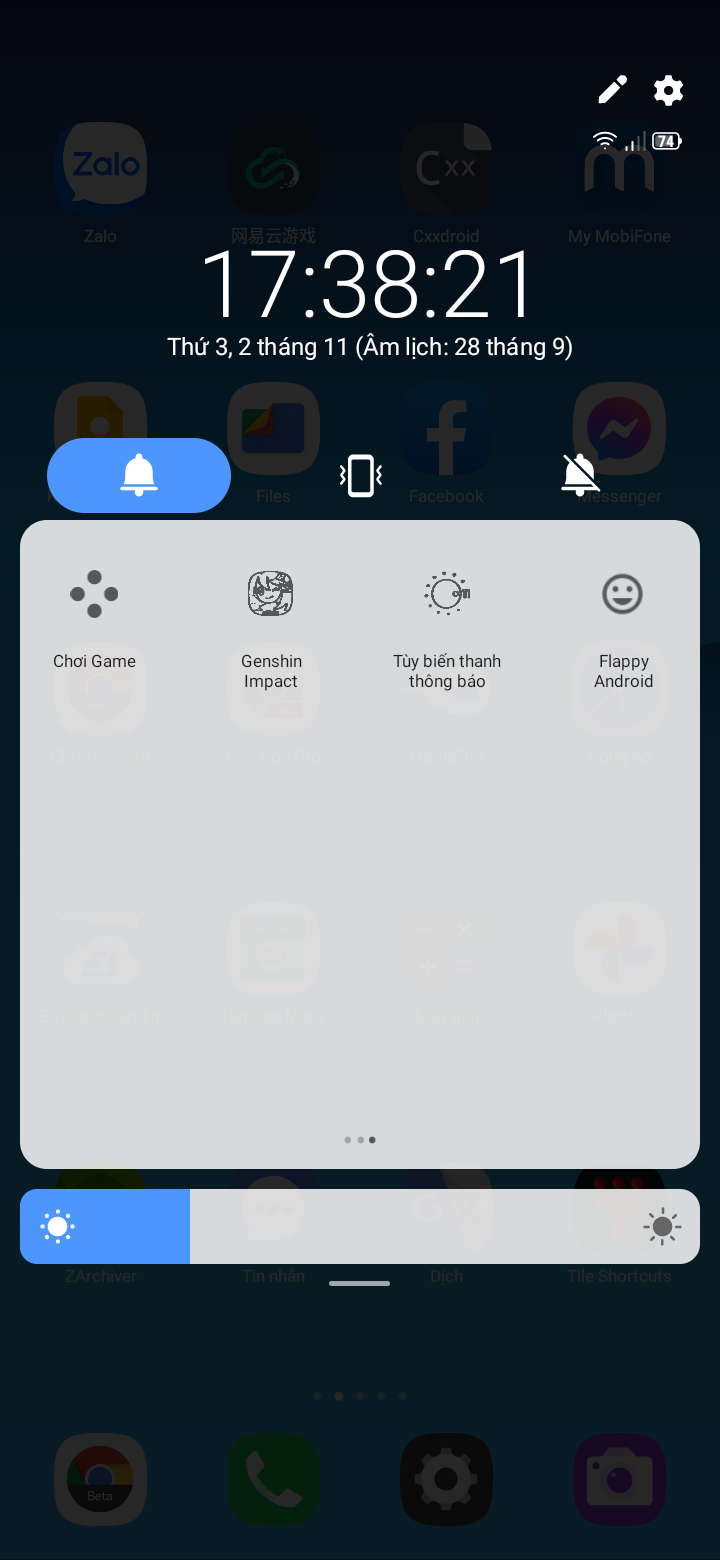Image resolution: width=720 pixels, height=1560 pixels.
Task: Select the ring sound mode
Action: (139, 475)
